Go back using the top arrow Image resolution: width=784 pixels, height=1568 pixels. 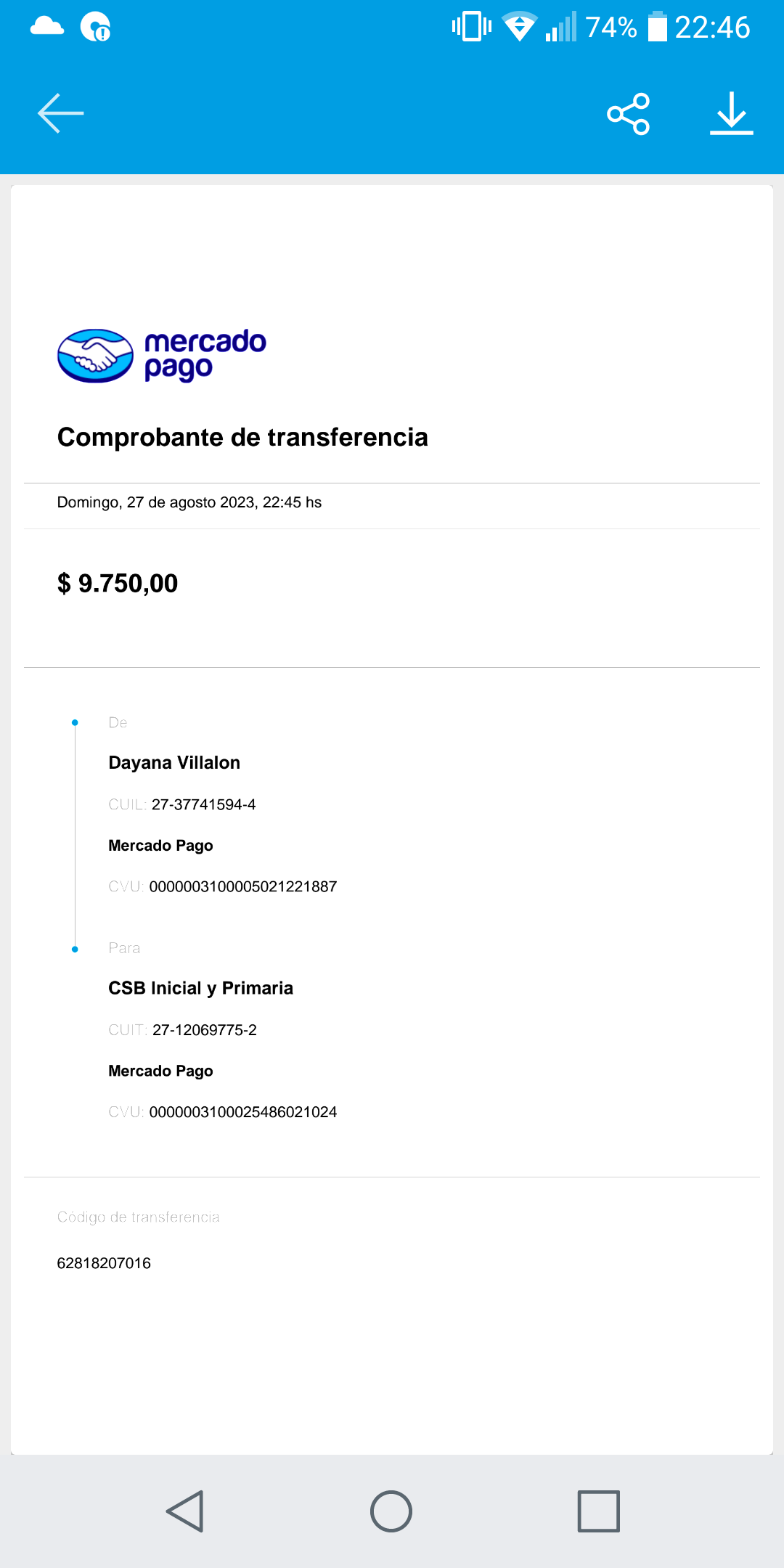tap(61, 113)
